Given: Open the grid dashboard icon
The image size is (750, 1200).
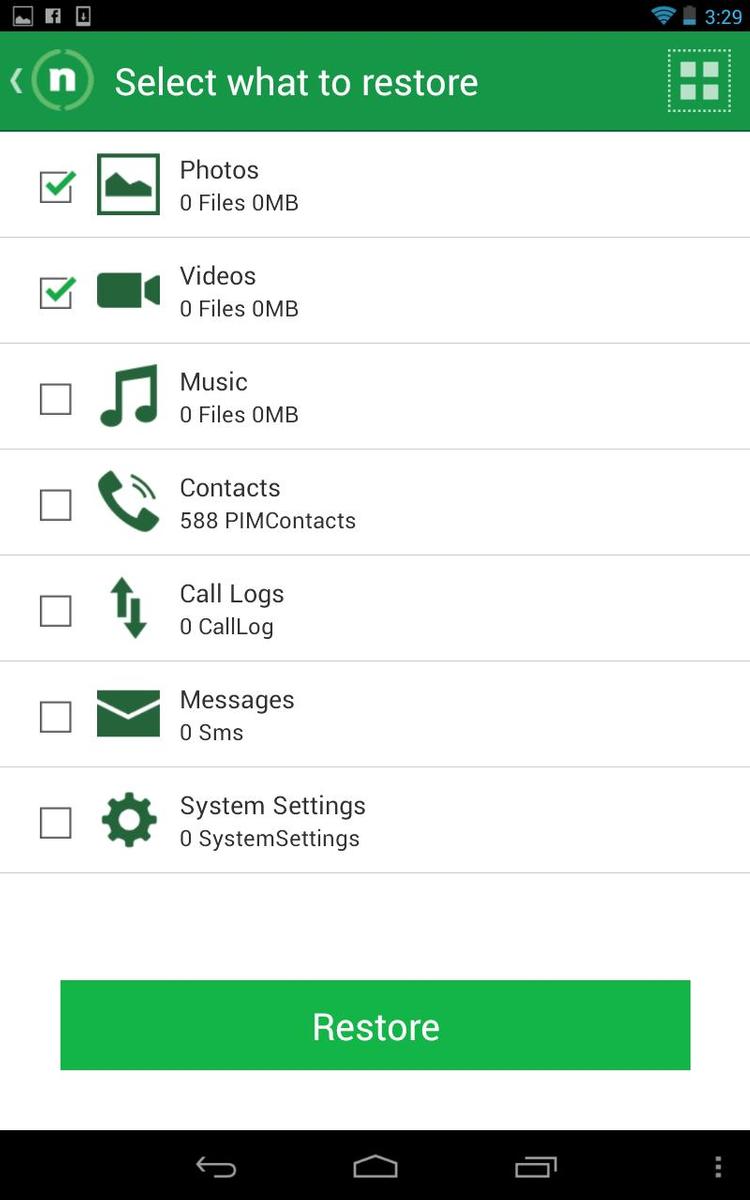Looking at the screenshot, I should point(699,81).
